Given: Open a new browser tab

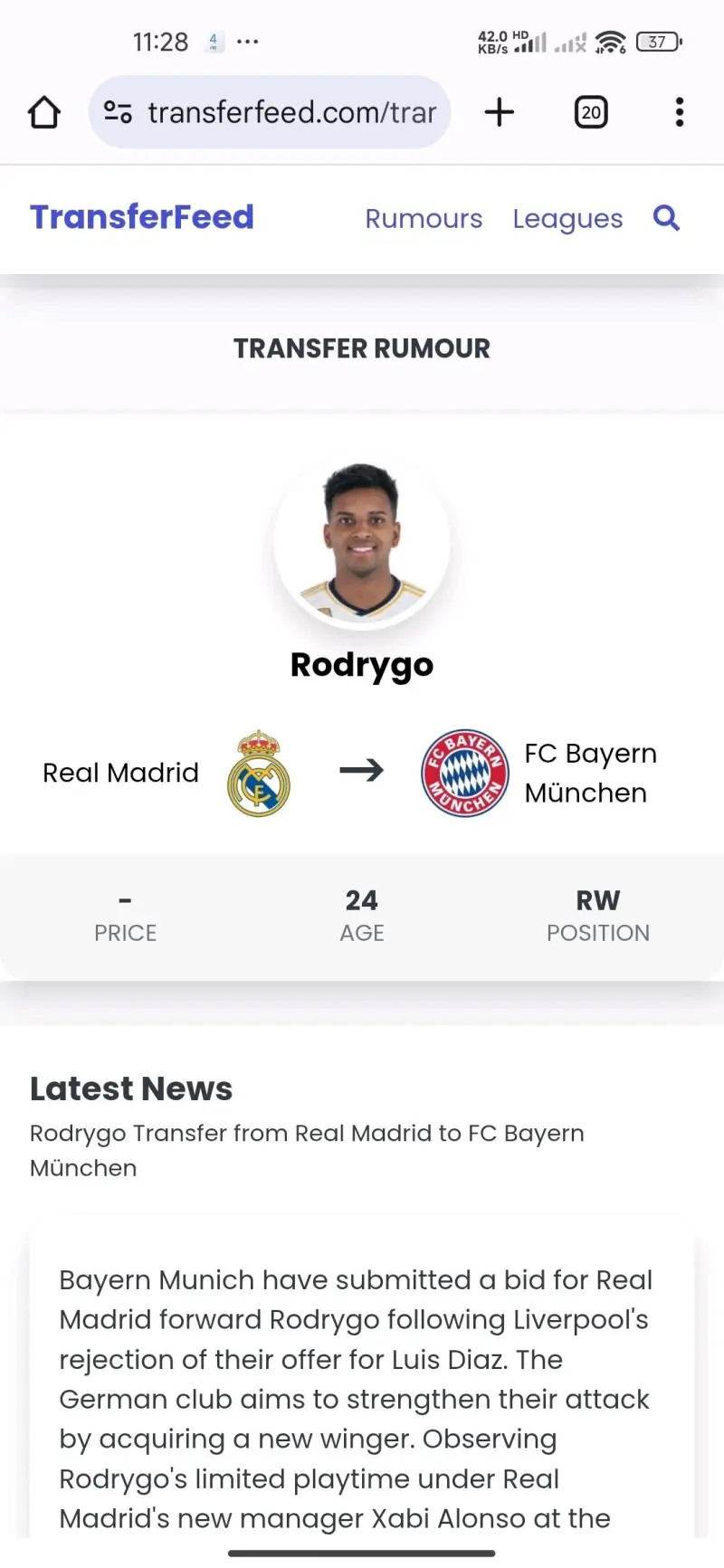Looking at the screenshot, I should pyautogui.click(x=499, y=113).
